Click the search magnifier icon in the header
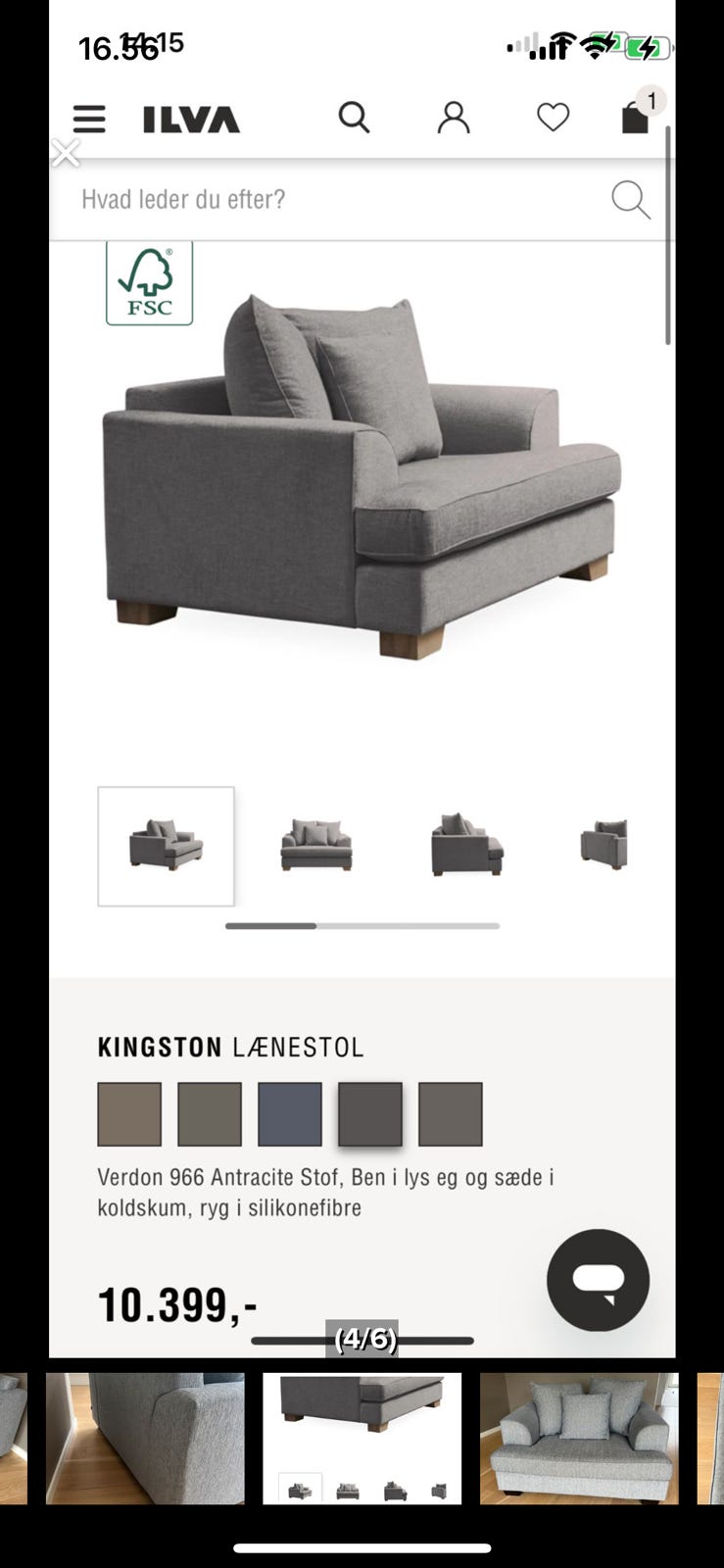This screenshot has width=724, height=1568. [x=355, y=117]
